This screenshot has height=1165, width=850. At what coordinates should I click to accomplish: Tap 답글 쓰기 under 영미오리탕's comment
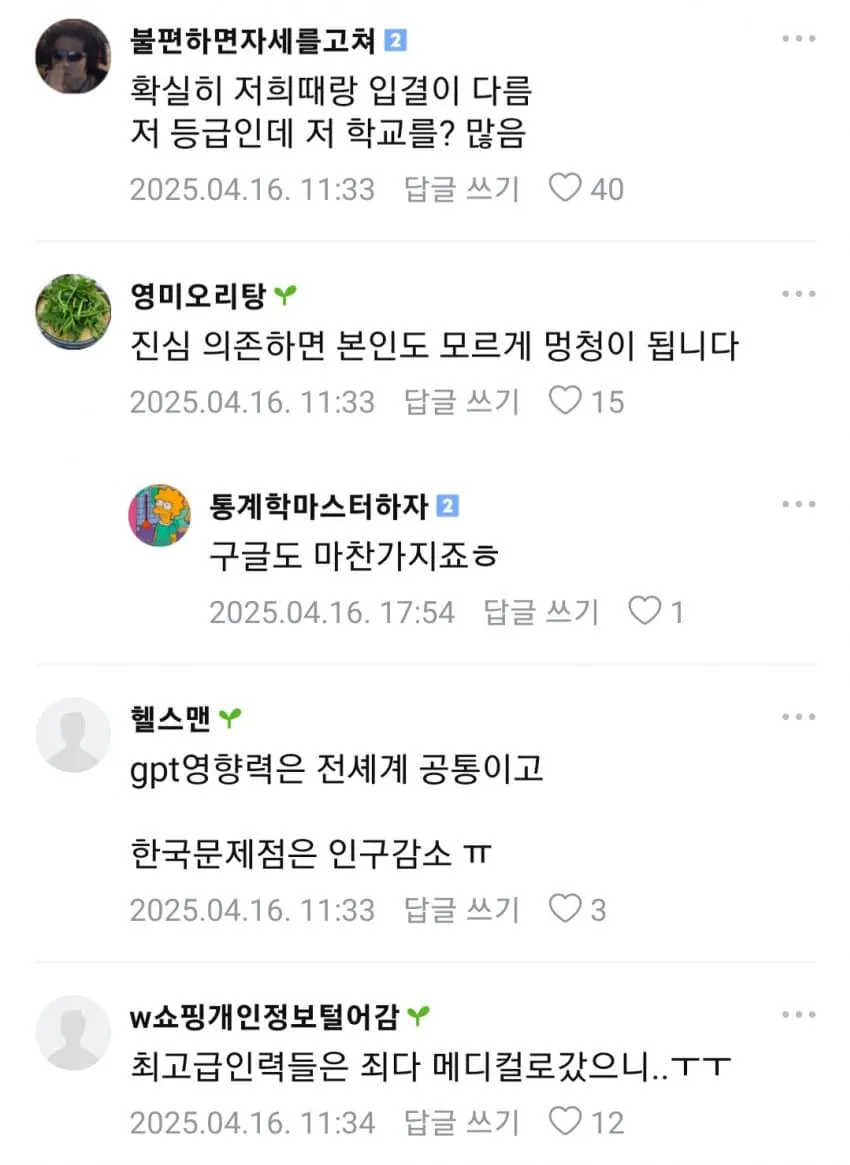pos(461,402)
